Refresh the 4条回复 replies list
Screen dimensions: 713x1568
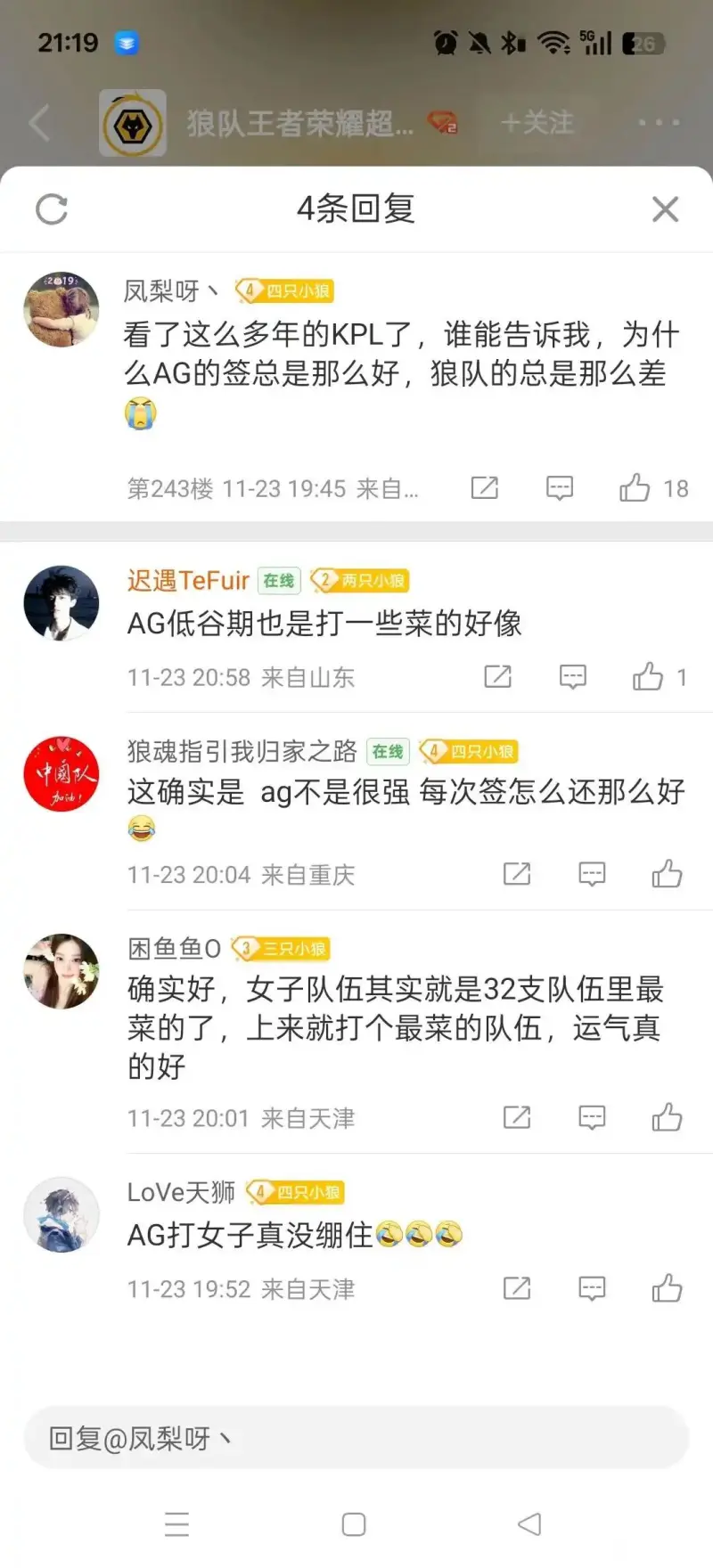pyautogui.click(x=52, y=209)
